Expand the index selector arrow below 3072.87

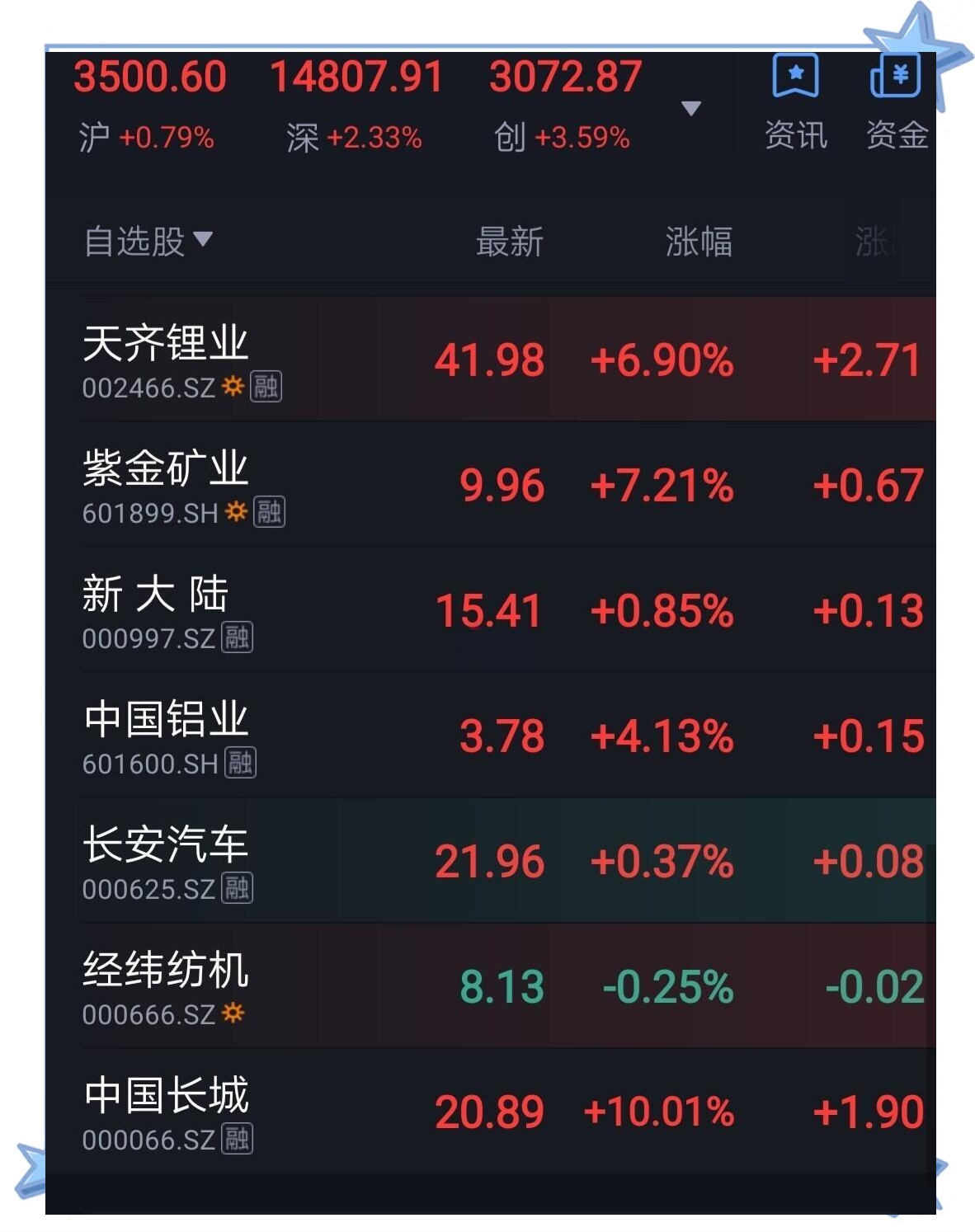[693, 110]
